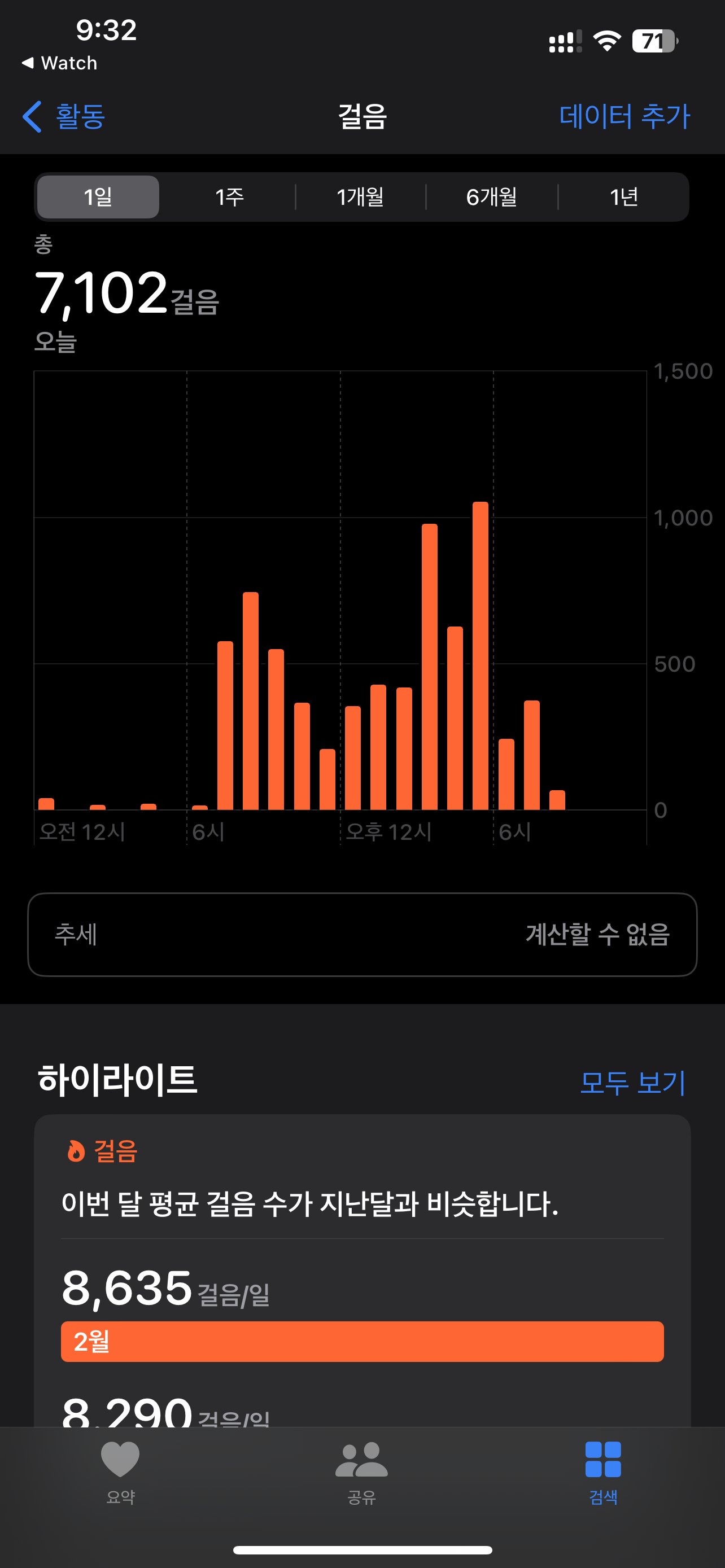
Task: Switch to 1주 view
Action: coord(229,197)
